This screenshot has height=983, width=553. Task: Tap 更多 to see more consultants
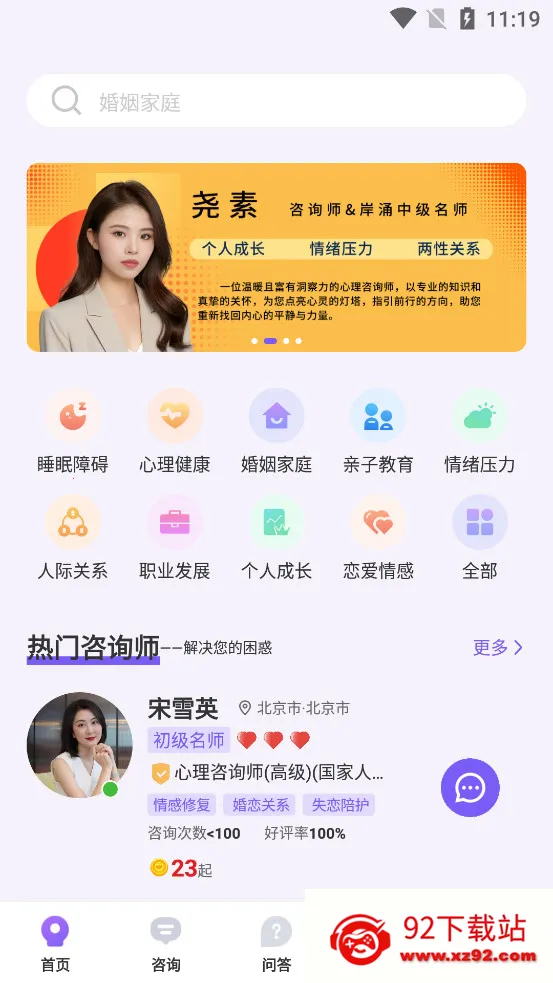pyautogui.click(x=498, y=648)
